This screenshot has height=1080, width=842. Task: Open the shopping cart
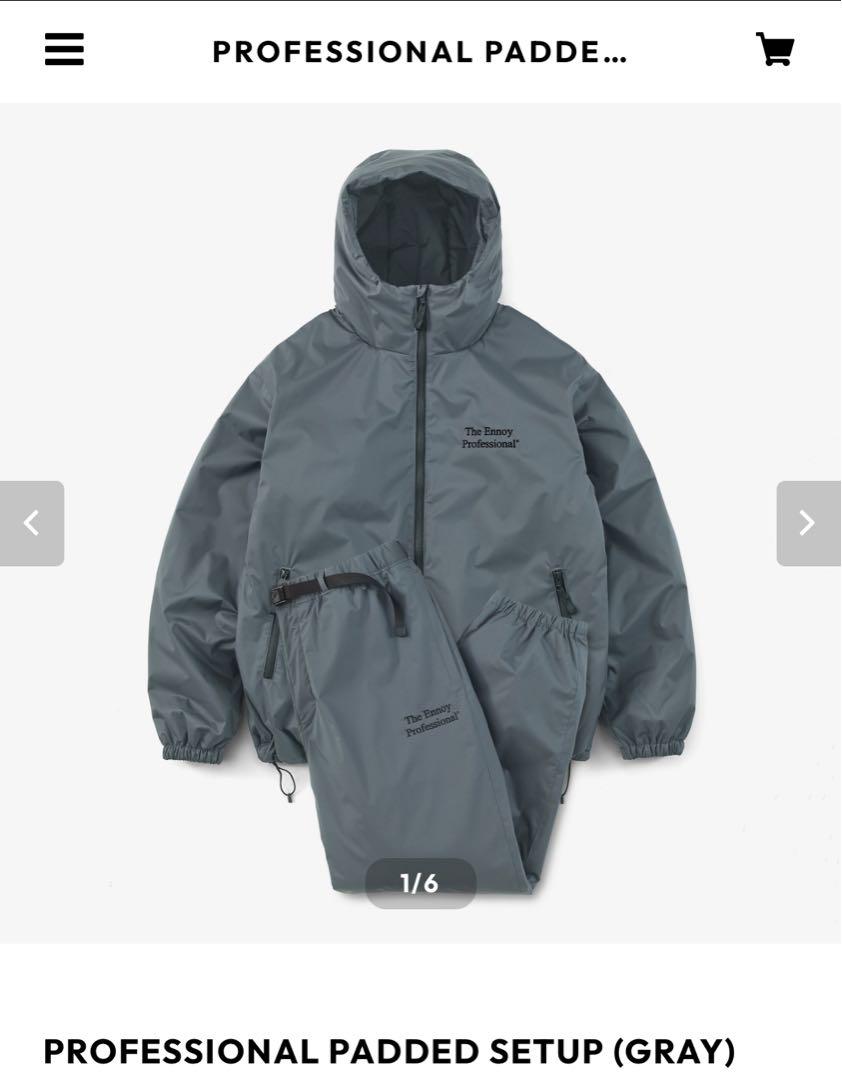pos(774,49)
